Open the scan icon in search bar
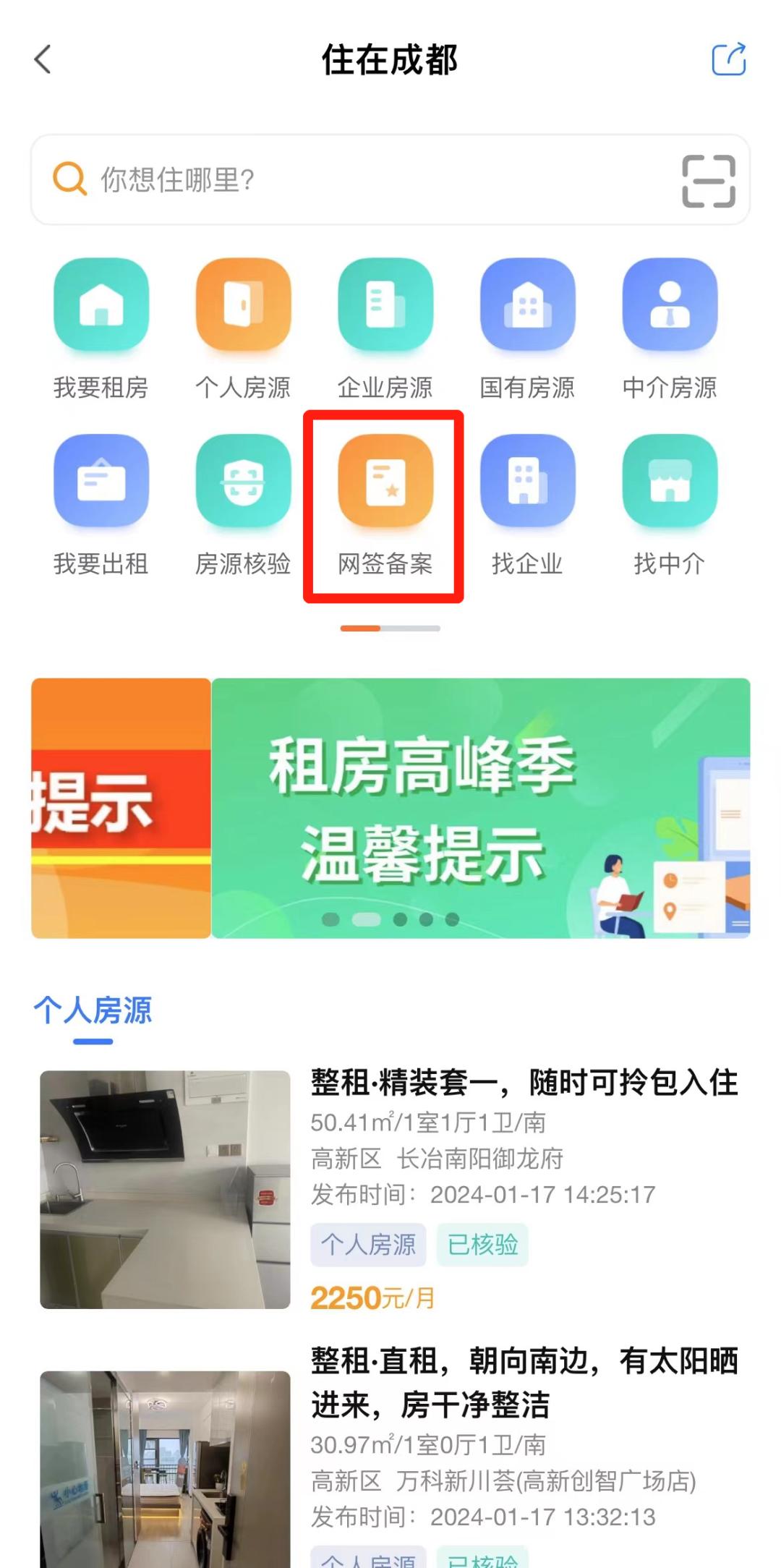This screenshot has width=781, height=1568. [x=708, y=181]
